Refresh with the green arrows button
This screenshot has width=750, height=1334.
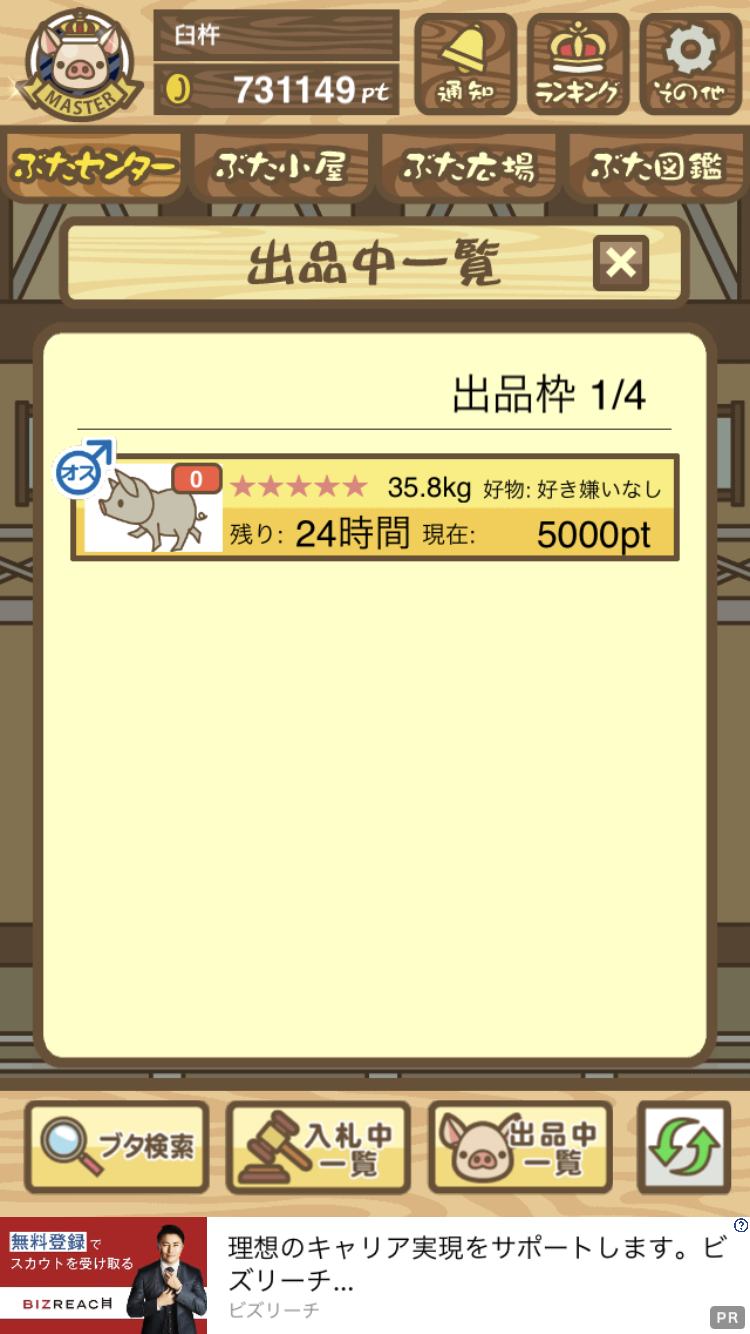[684, 1147]
